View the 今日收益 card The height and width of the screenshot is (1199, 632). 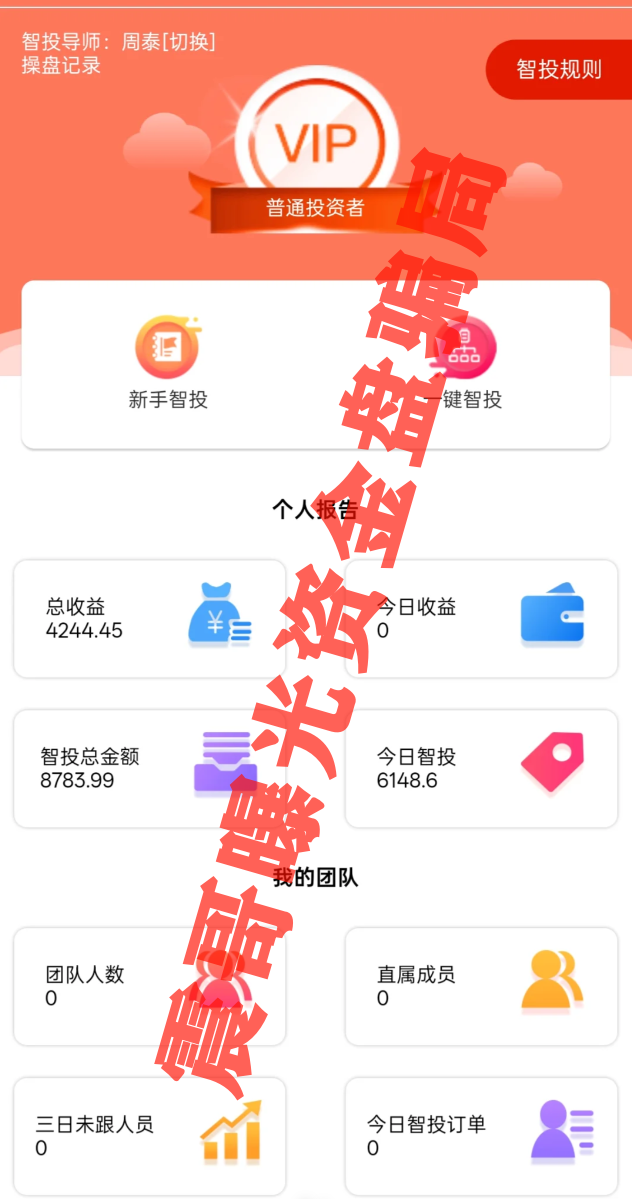click(x=481, y=619)
